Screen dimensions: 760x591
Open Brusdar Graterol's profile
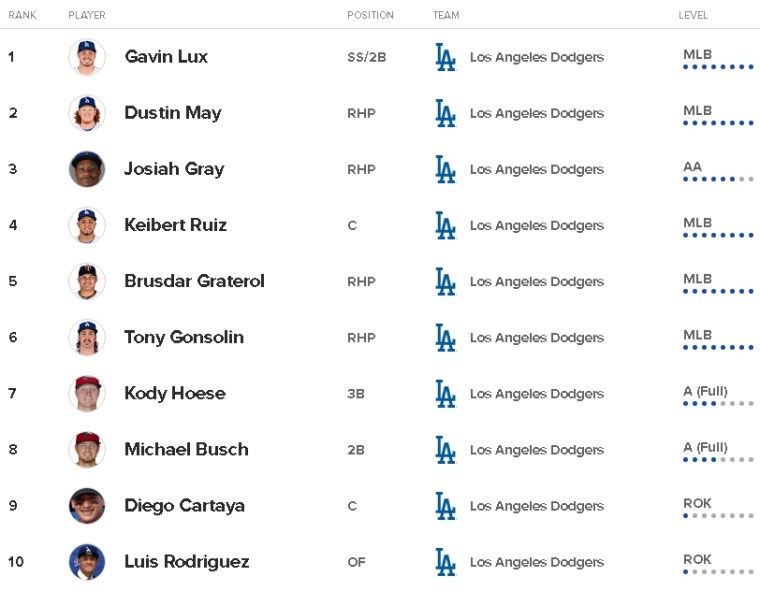pos(194,281)
